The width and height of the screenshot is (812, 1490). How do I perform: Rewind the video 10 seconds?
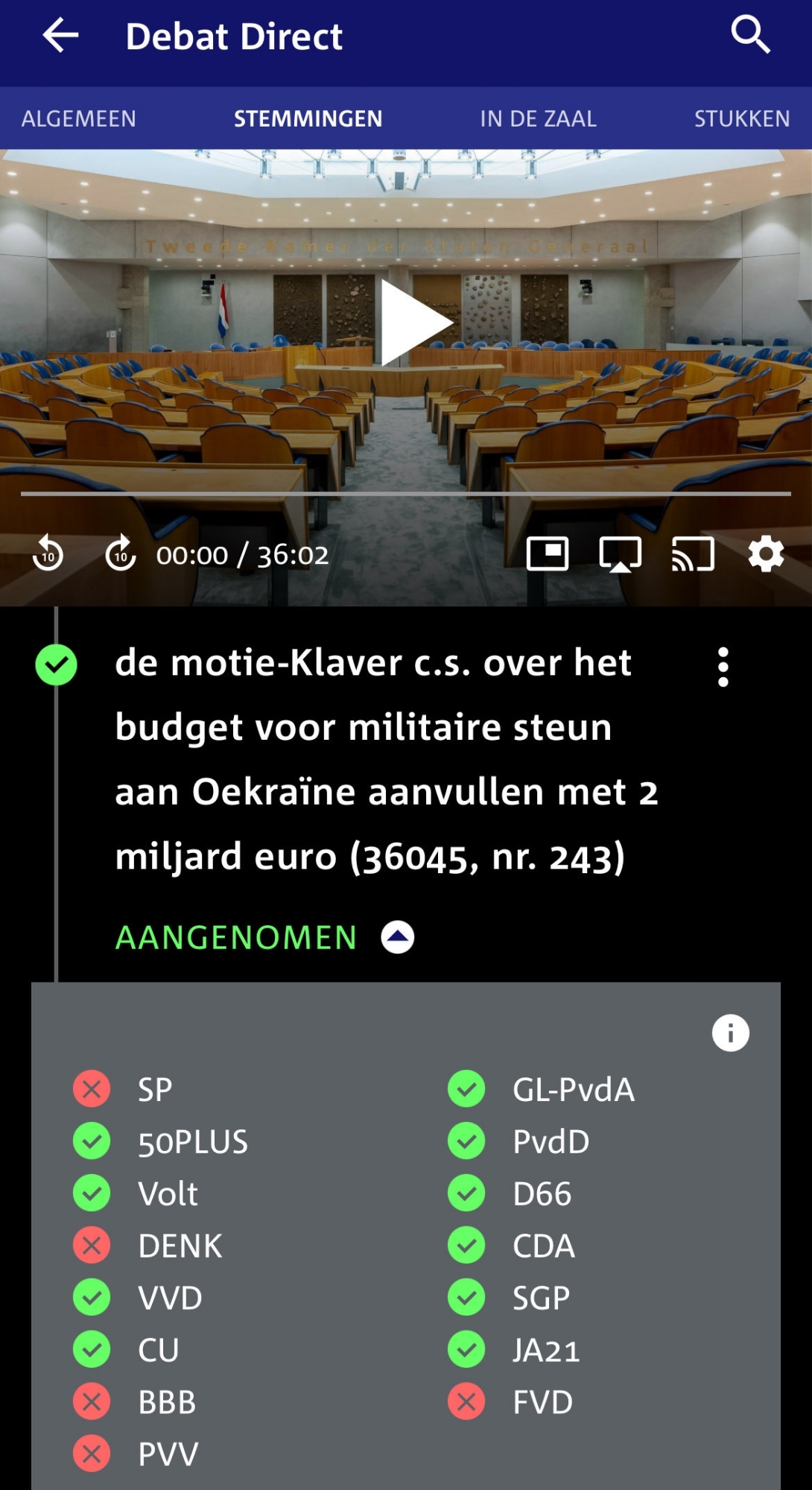tap(48, 554)
